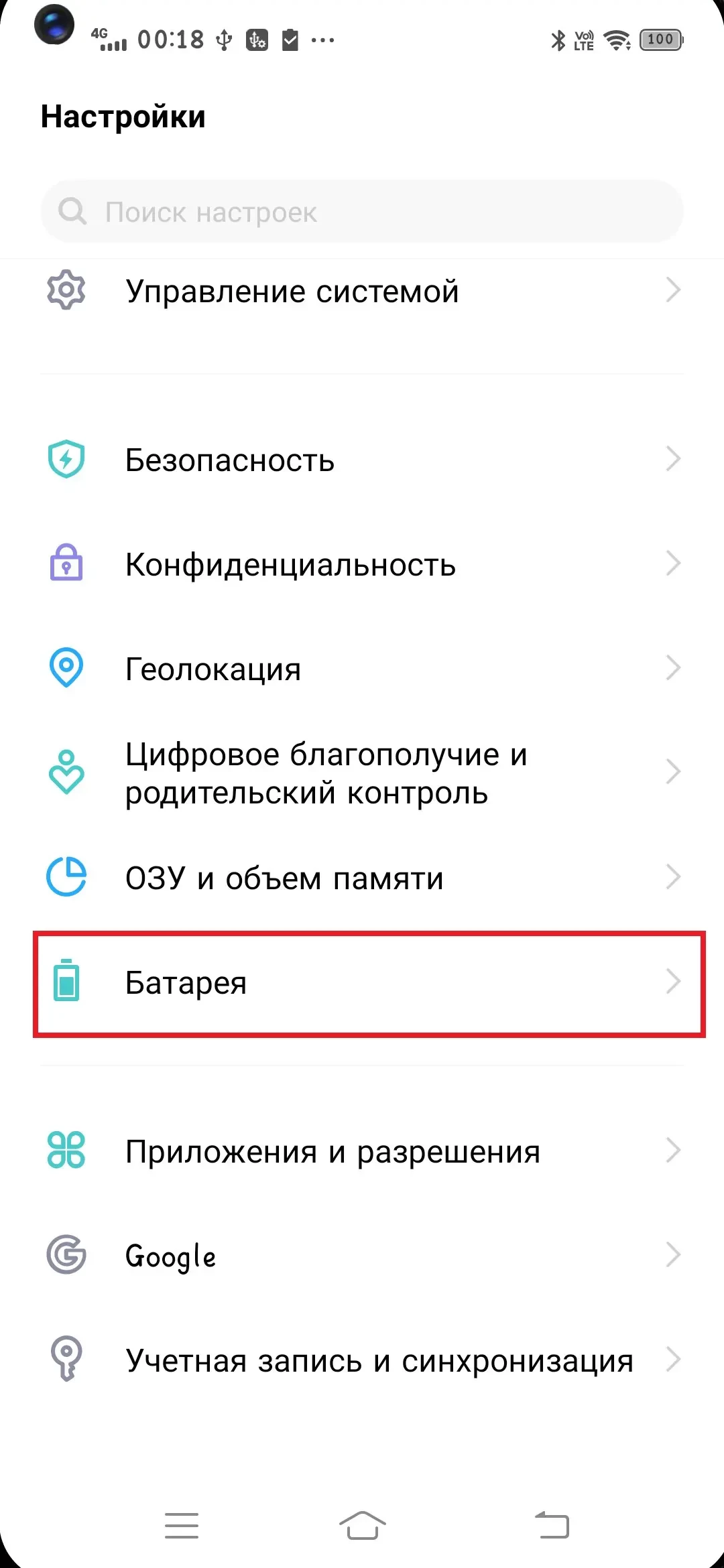
Task: Tap the Поиск настроек search field
Action: [x=362, y=212]
